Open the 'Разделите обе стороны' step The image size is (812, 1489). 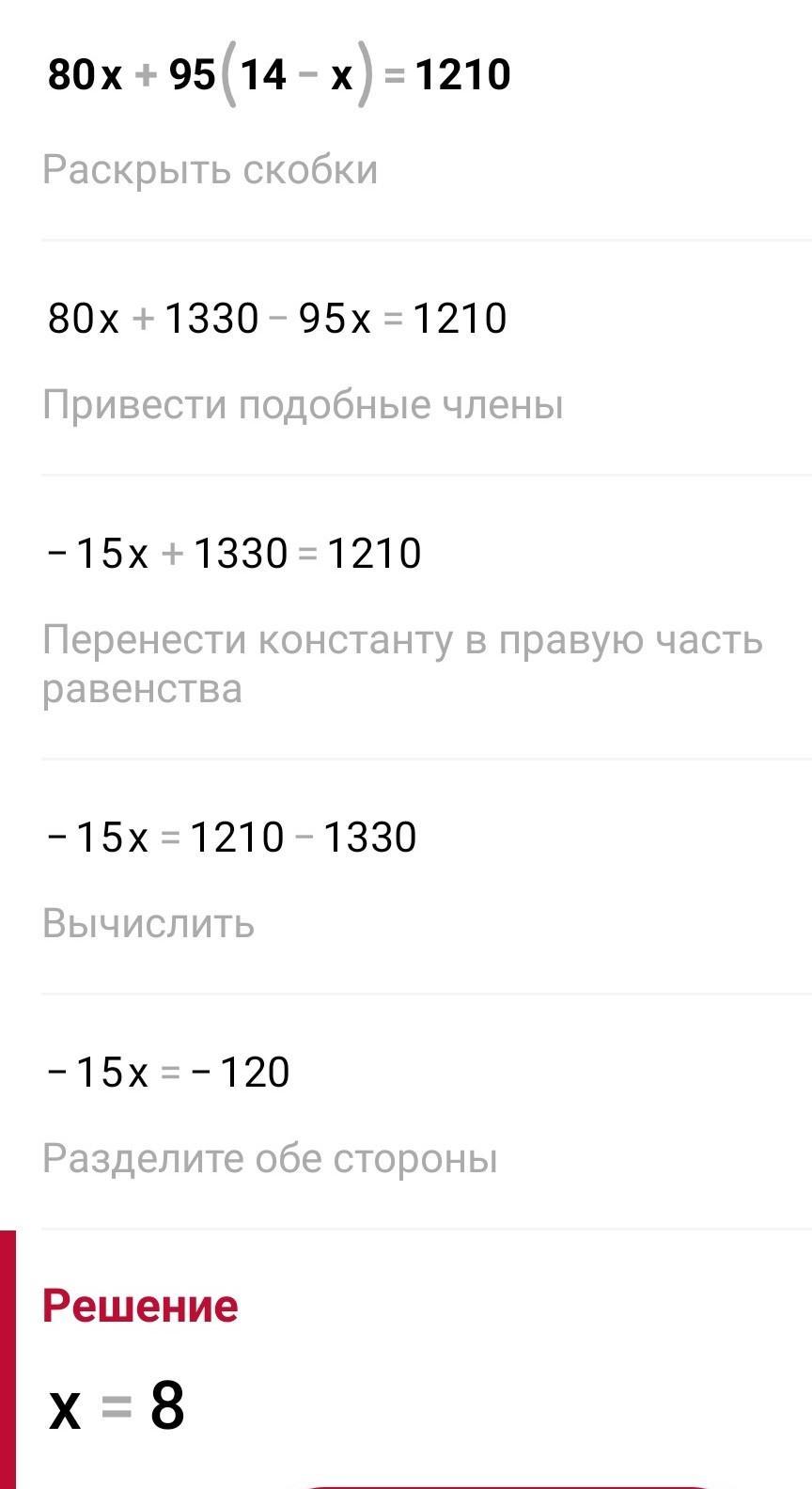click(x=270, y=1159)
